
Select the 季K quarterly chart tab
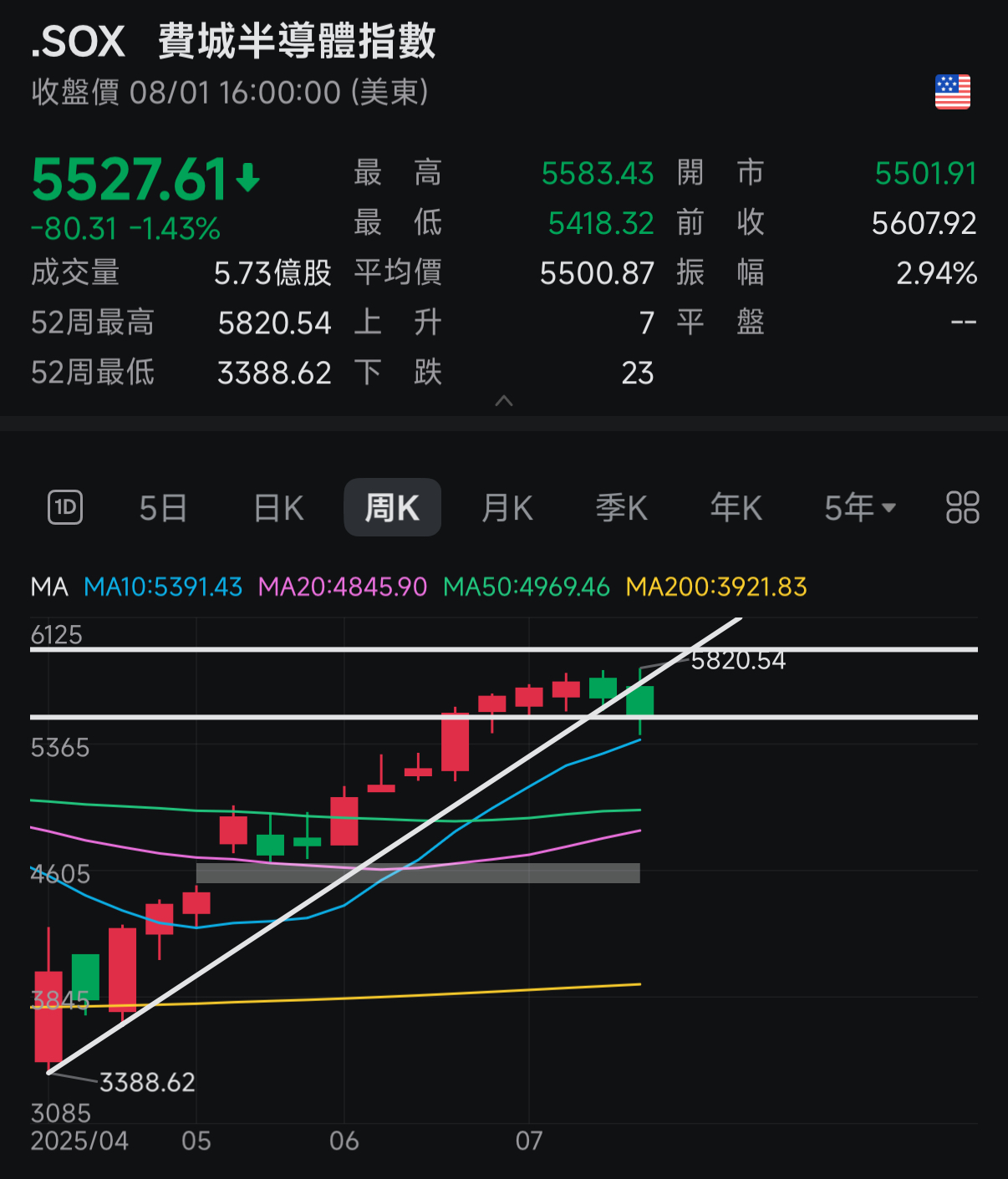621,507
